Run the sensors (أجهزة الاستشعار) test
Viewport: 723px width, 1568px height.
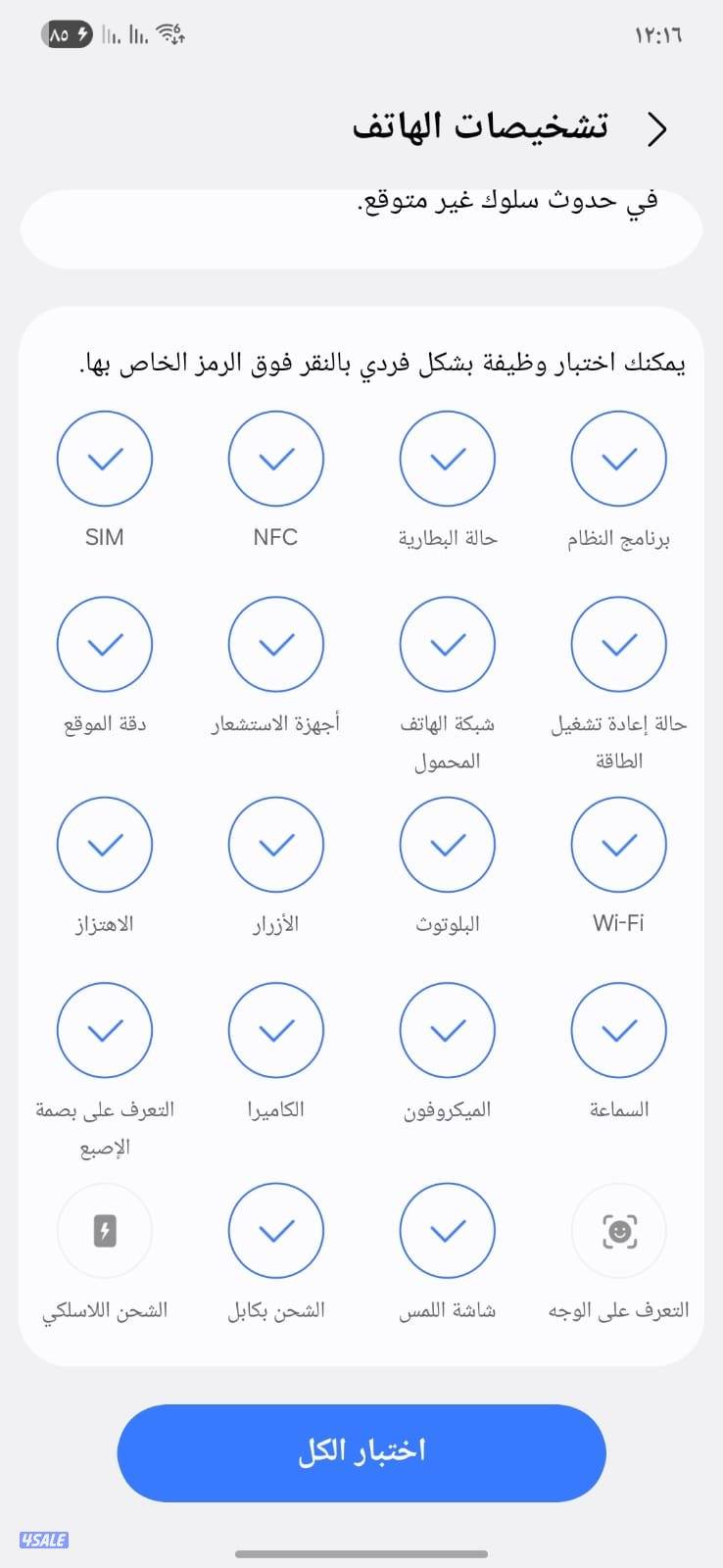tap(275, 644)
